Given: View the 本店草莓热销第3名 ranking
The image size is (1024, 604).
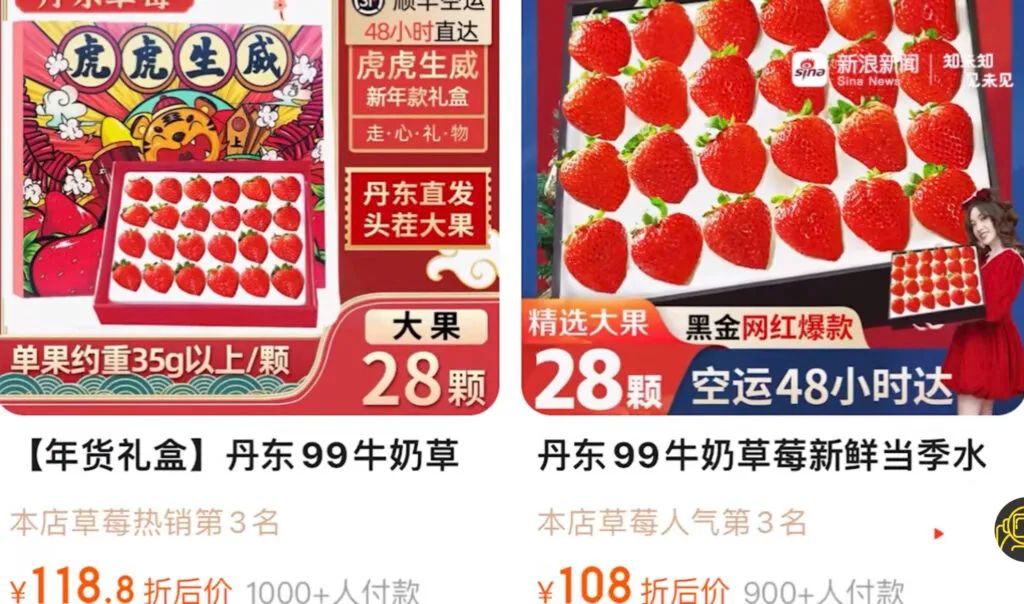Looking at the screenshot, I should [145, 522].
